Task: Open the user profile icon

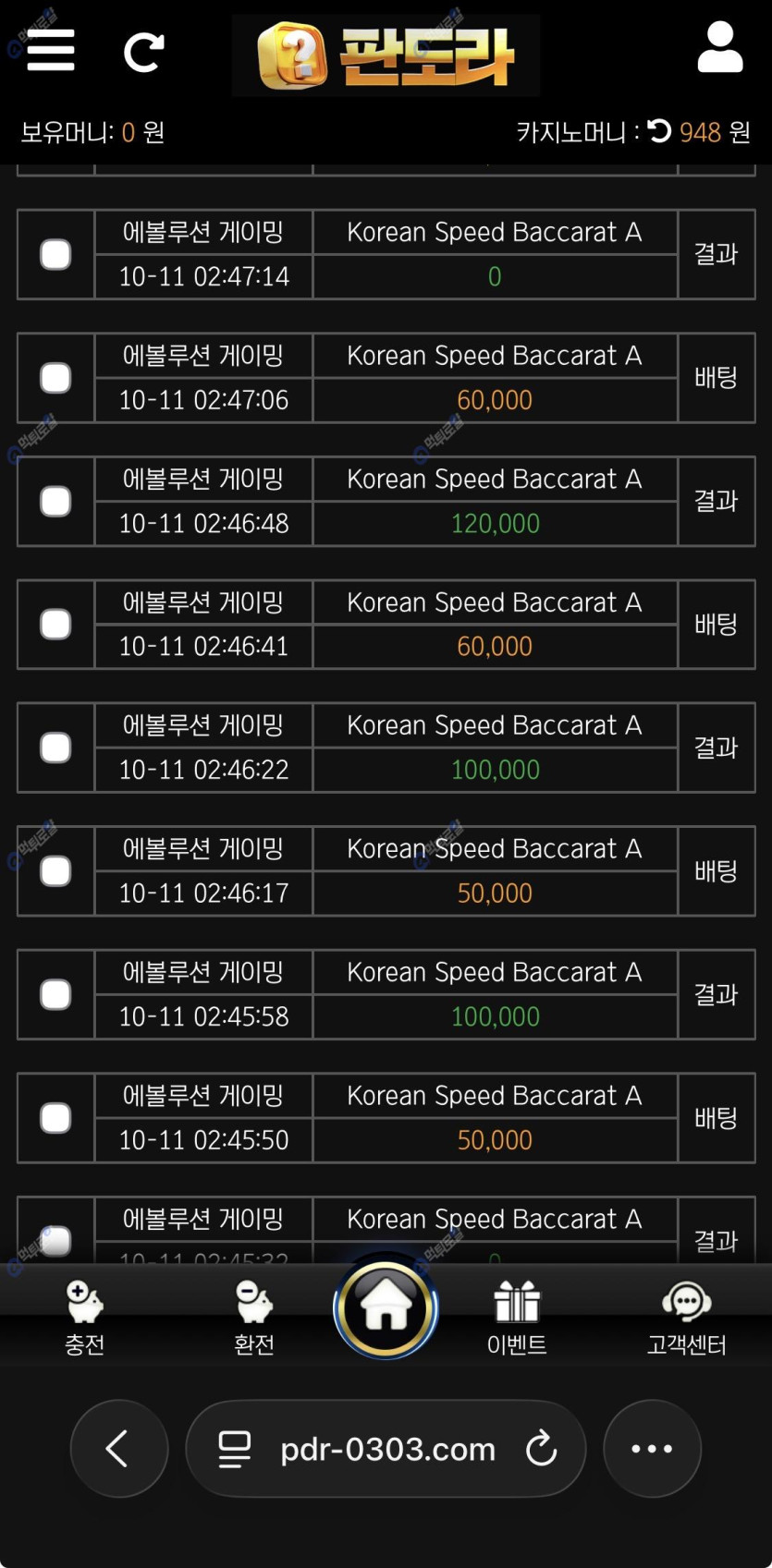Action: 719,49
